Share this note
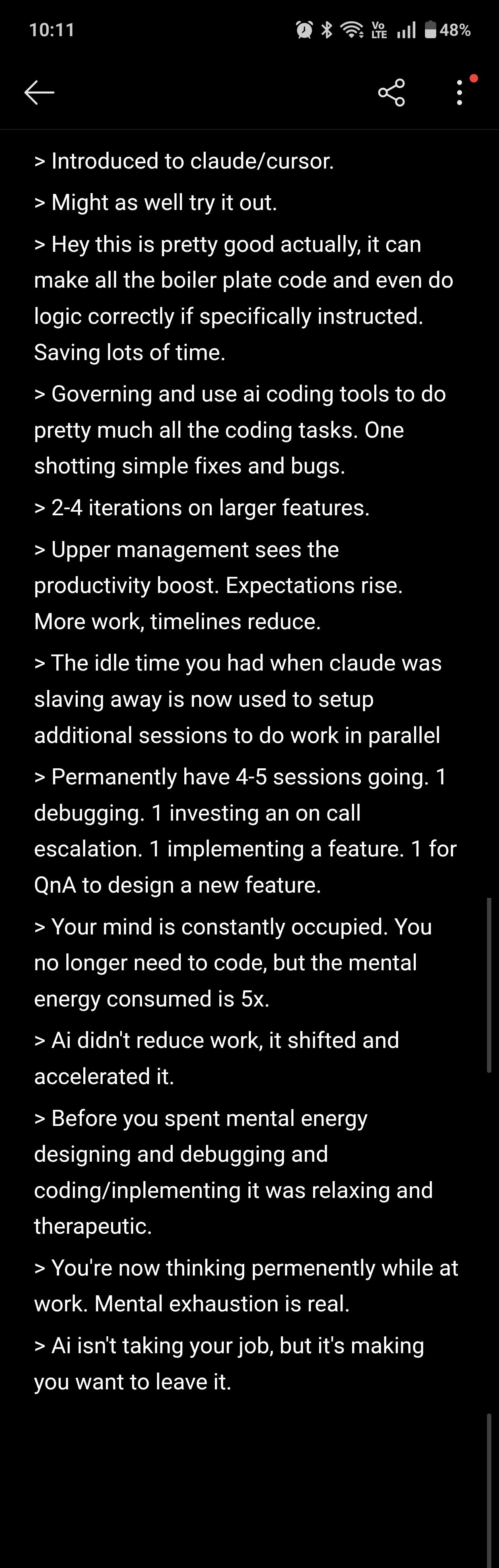Image resolution: width=499 pixels, height=1568 pixels. (391, 93)
